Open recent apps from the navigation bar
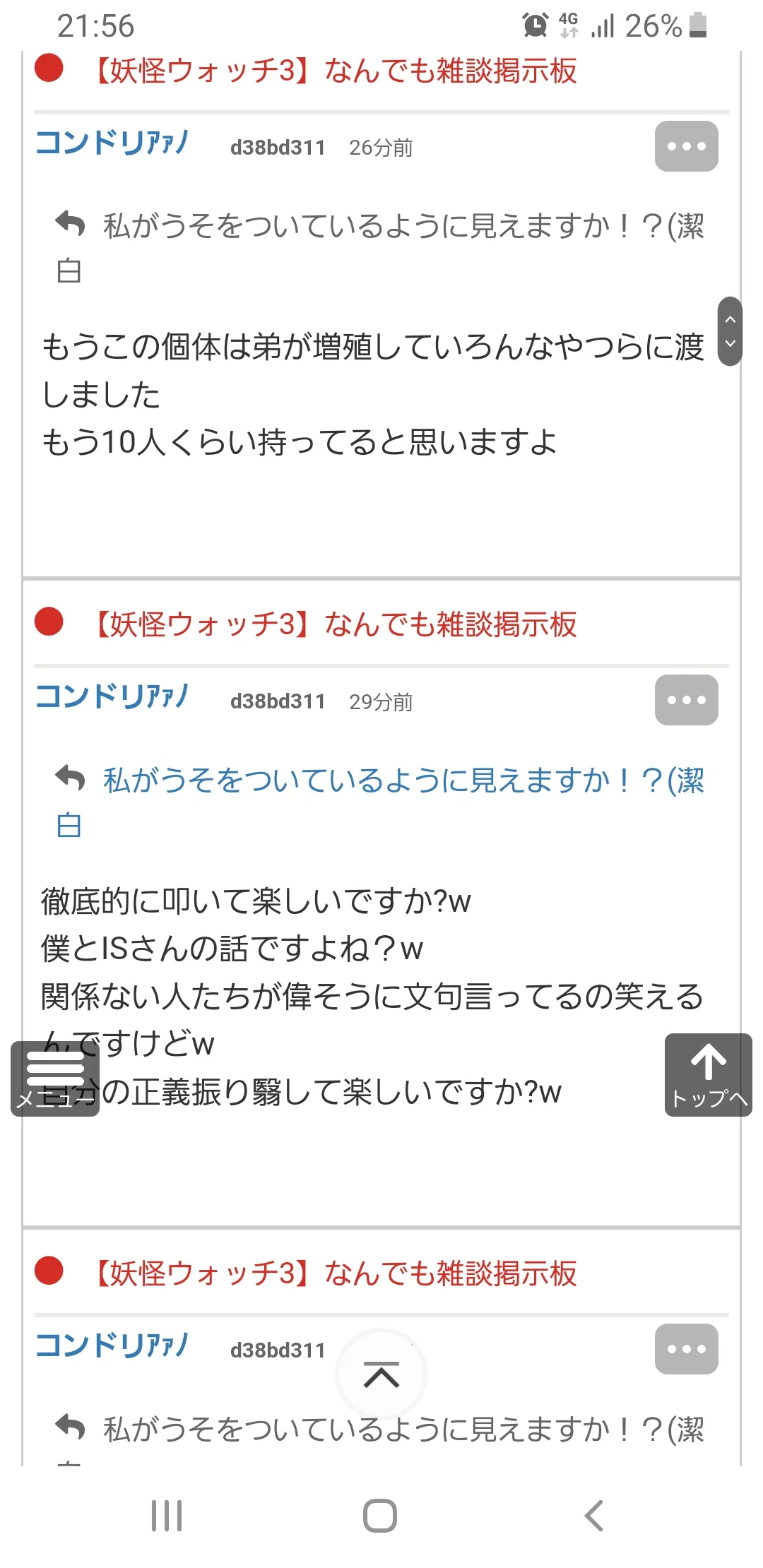The image size is (763, 1568). click(x=167, y=1516)
